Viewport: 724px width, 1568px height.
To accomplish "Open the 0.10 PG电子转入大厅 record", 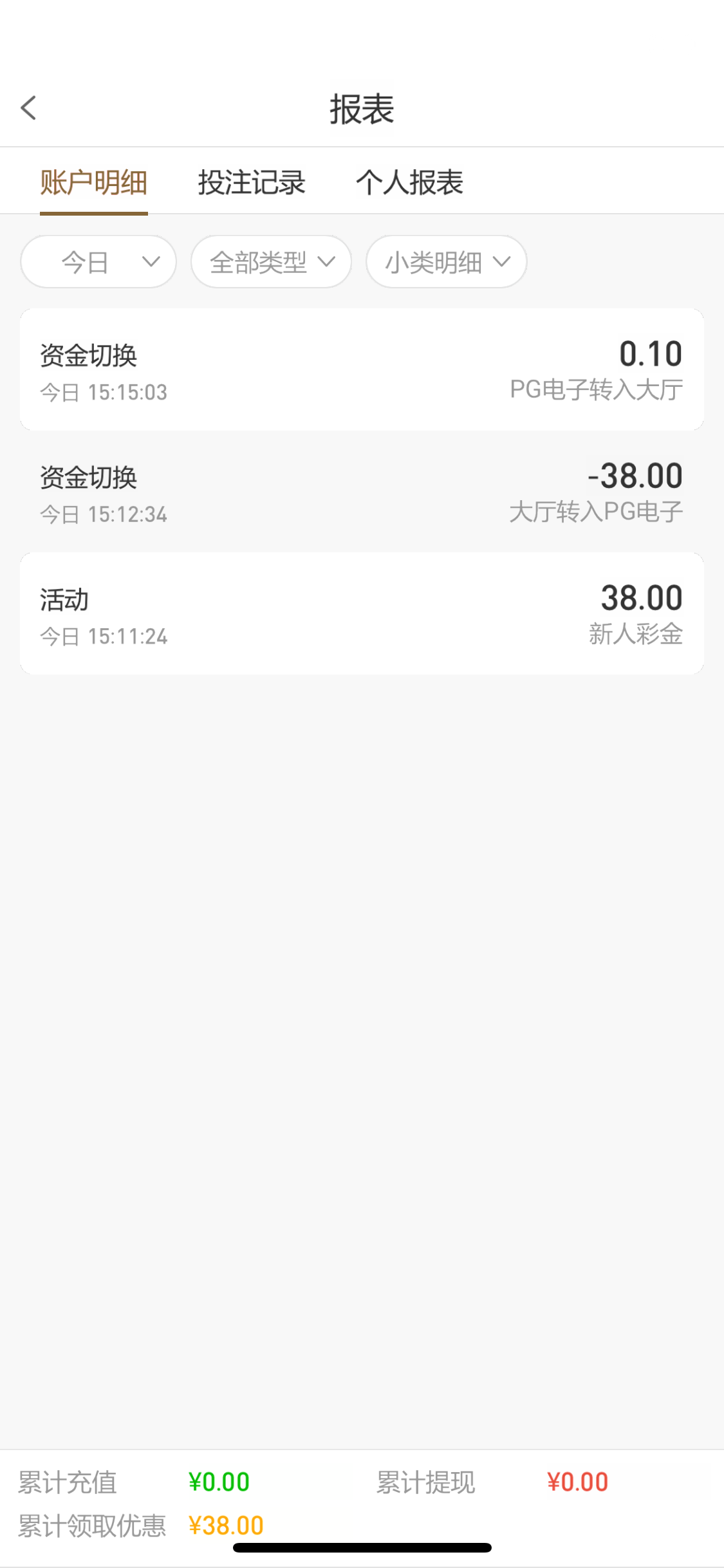I will pos(362,370).
